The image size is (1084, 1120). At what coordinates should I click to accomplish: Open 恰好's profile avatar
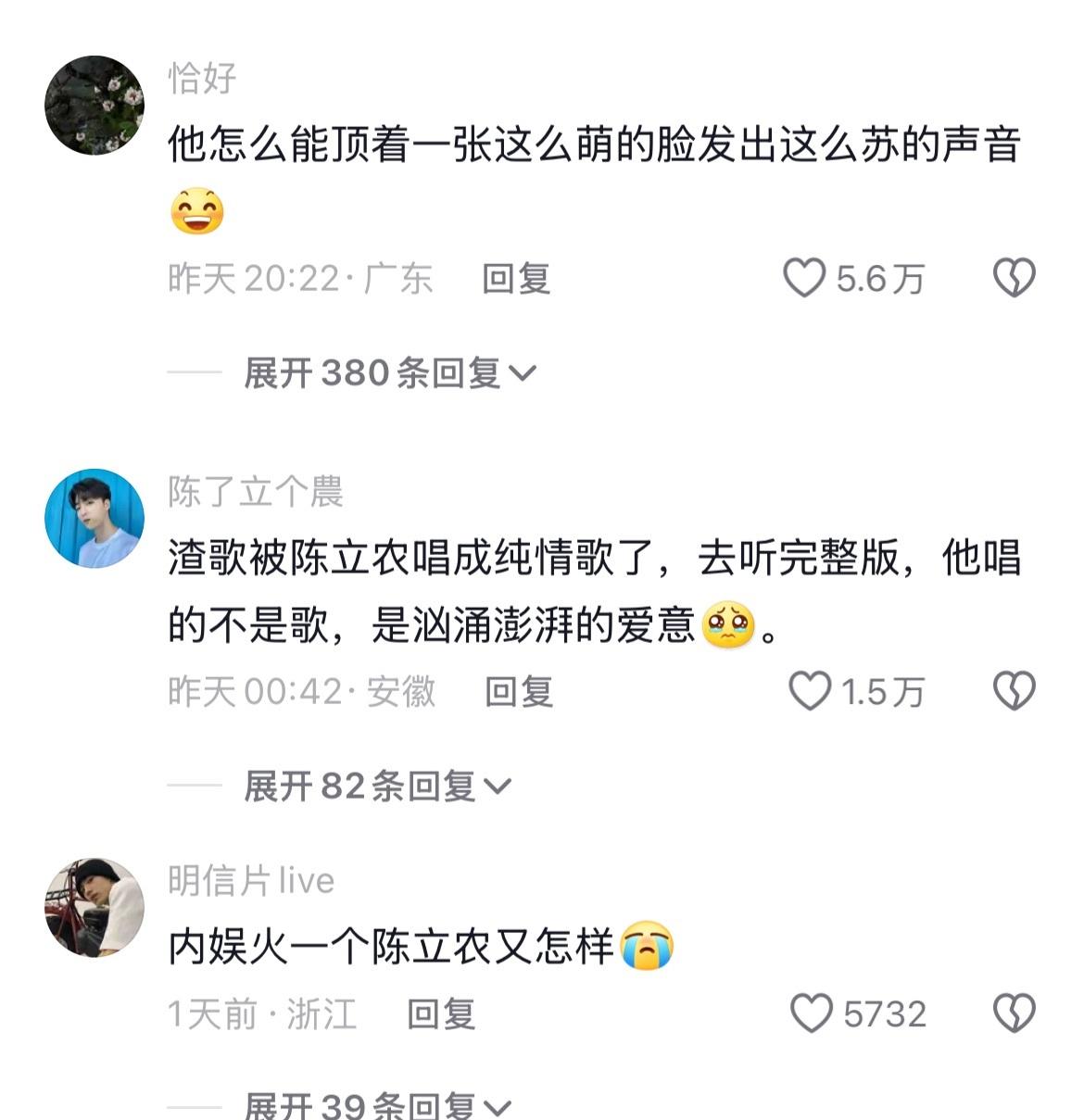[x=95, y=106]
